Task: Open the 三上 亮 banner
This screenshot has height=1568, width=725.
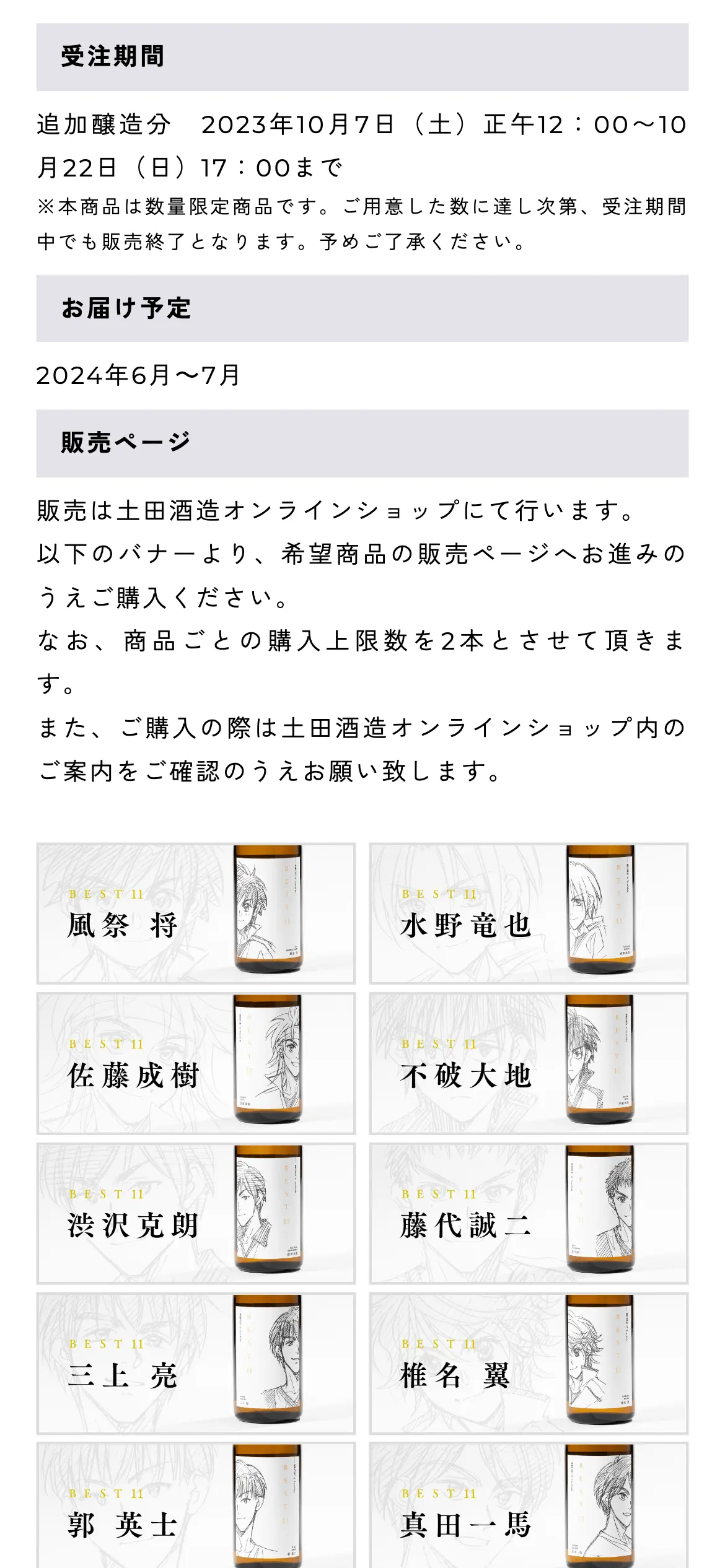Action: 196,1363
